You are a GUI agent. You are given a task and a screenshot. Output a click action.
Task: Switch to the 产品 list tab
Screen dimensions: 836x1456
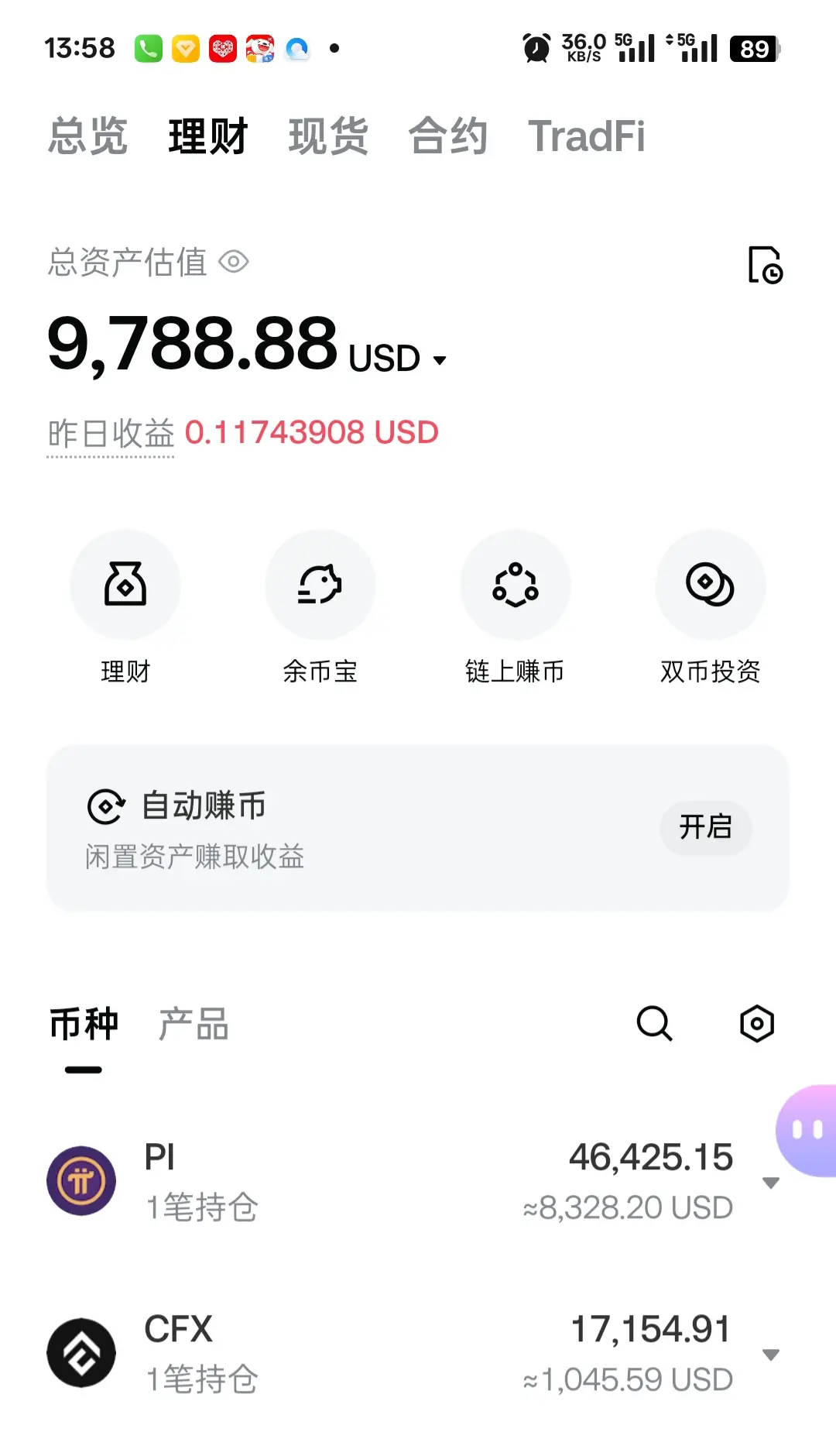tap(194, 1024)
